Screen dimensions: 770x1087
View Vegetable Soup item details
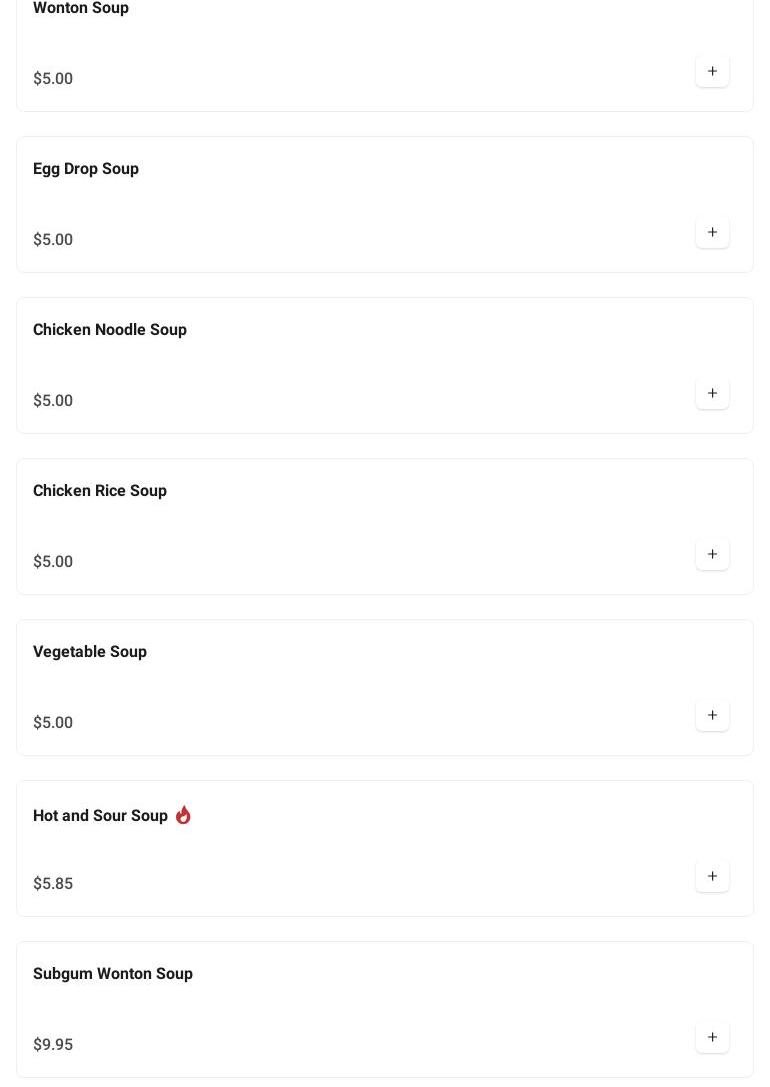[x=90, y=652]
